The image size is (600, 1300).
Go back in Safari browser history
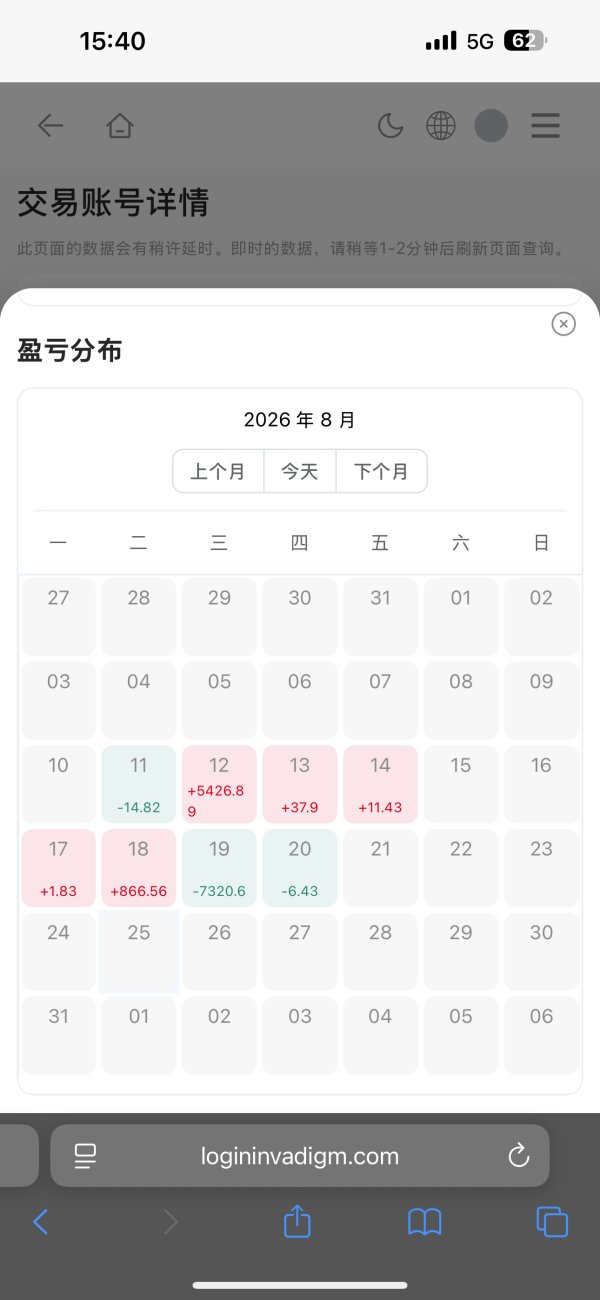click(40, 1222)
